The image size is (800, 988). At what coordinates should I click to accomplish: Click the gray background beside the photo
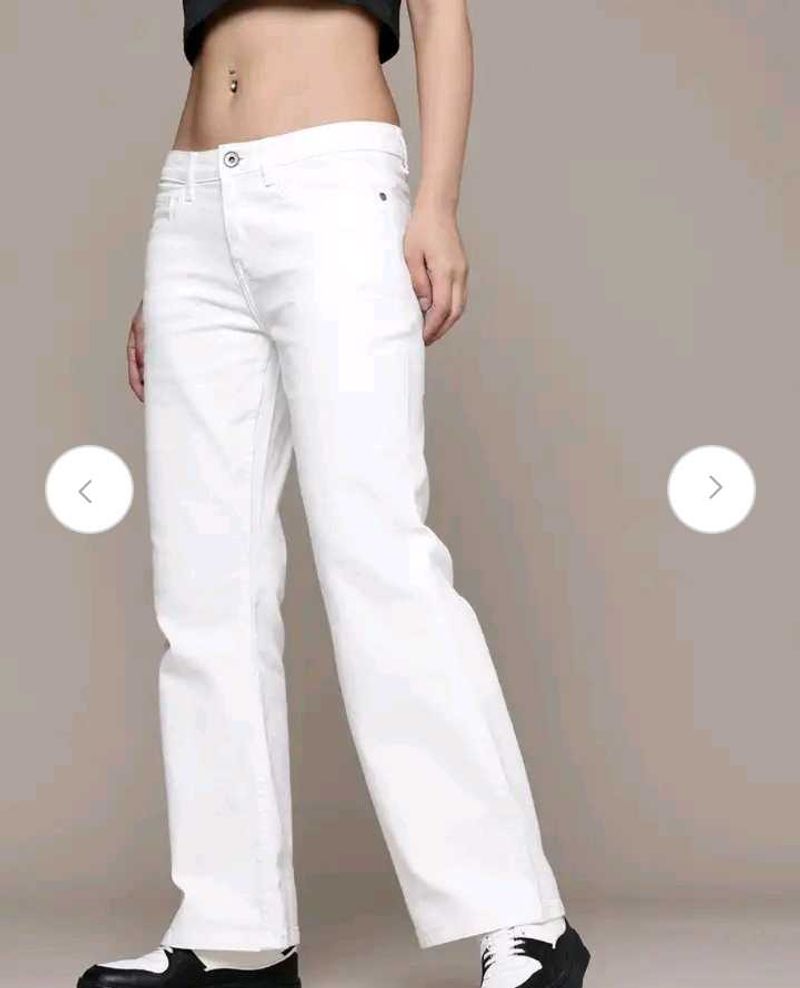click(620, 250)
